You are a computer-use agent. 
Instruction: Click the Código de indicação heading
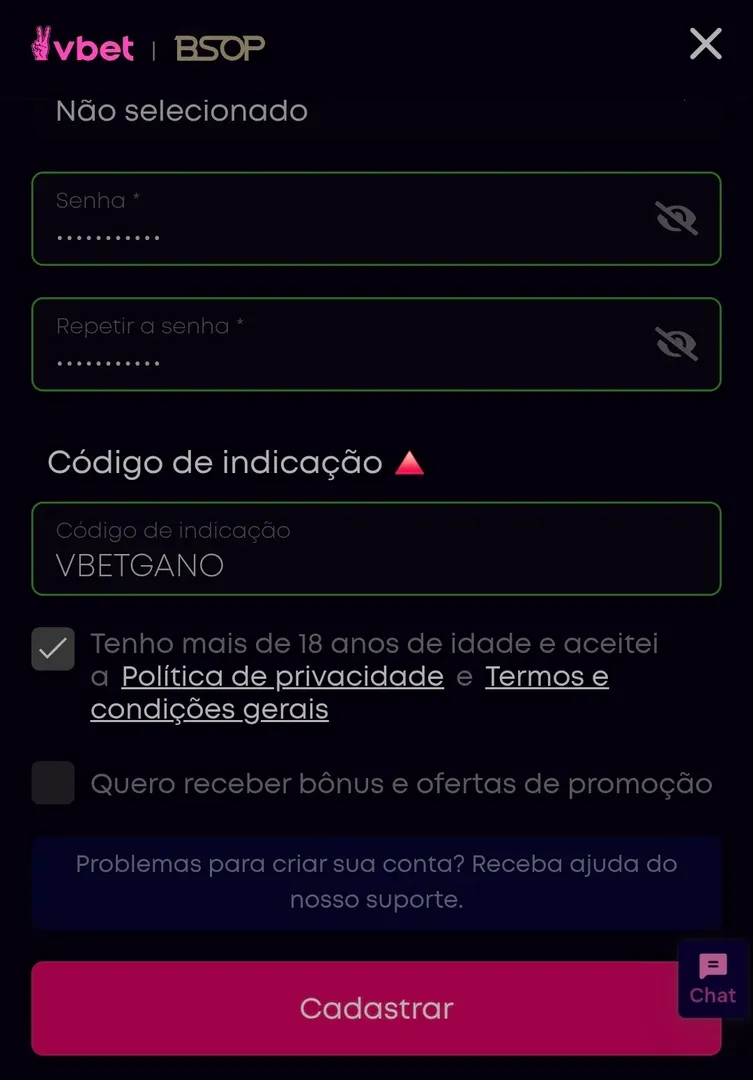pos(215,461)
